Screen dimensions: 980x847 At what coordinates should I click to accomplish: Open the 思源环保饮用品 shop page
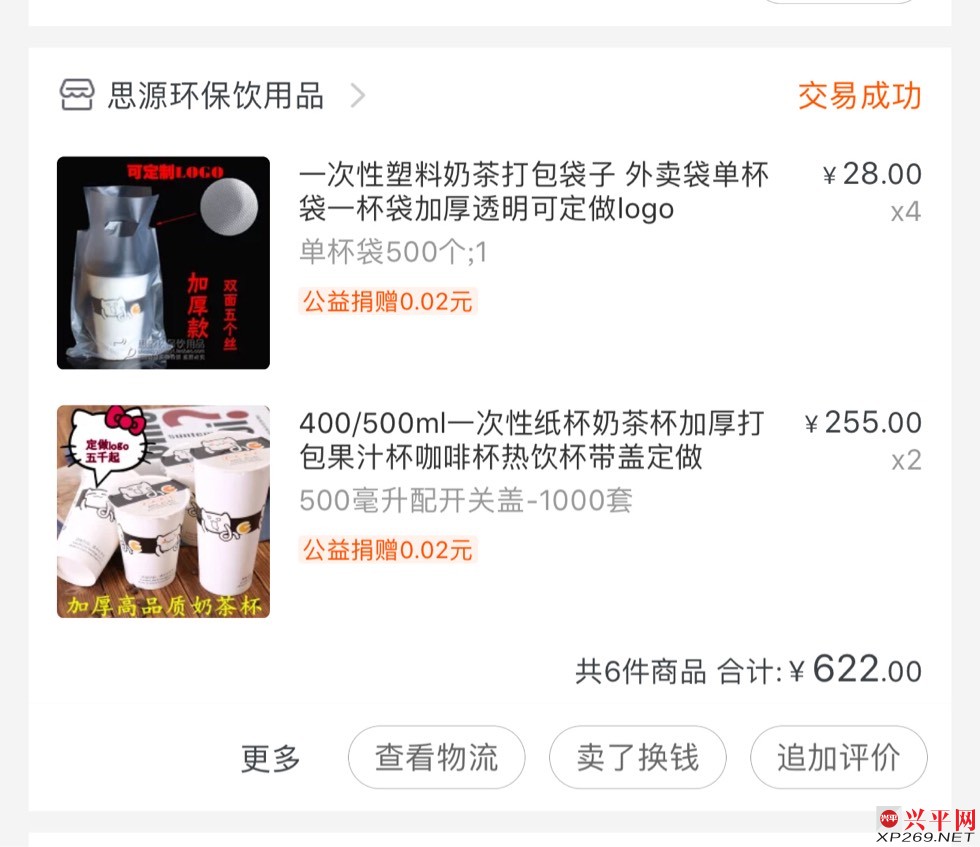pyautogui.click(x=215, y=97)
